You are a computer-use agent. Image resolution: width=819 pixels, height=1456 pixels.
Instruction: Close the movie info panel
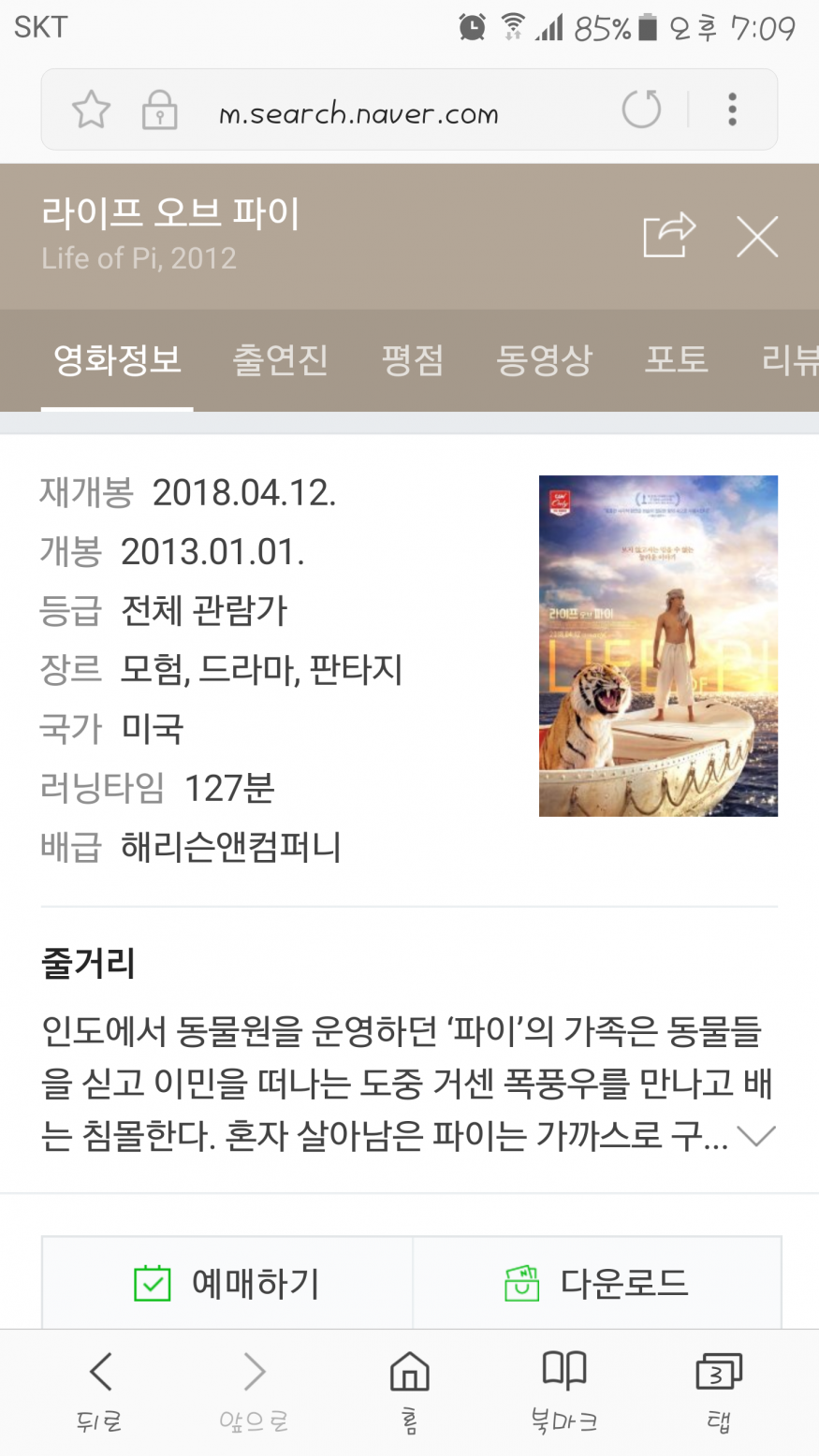pos(756,236)
